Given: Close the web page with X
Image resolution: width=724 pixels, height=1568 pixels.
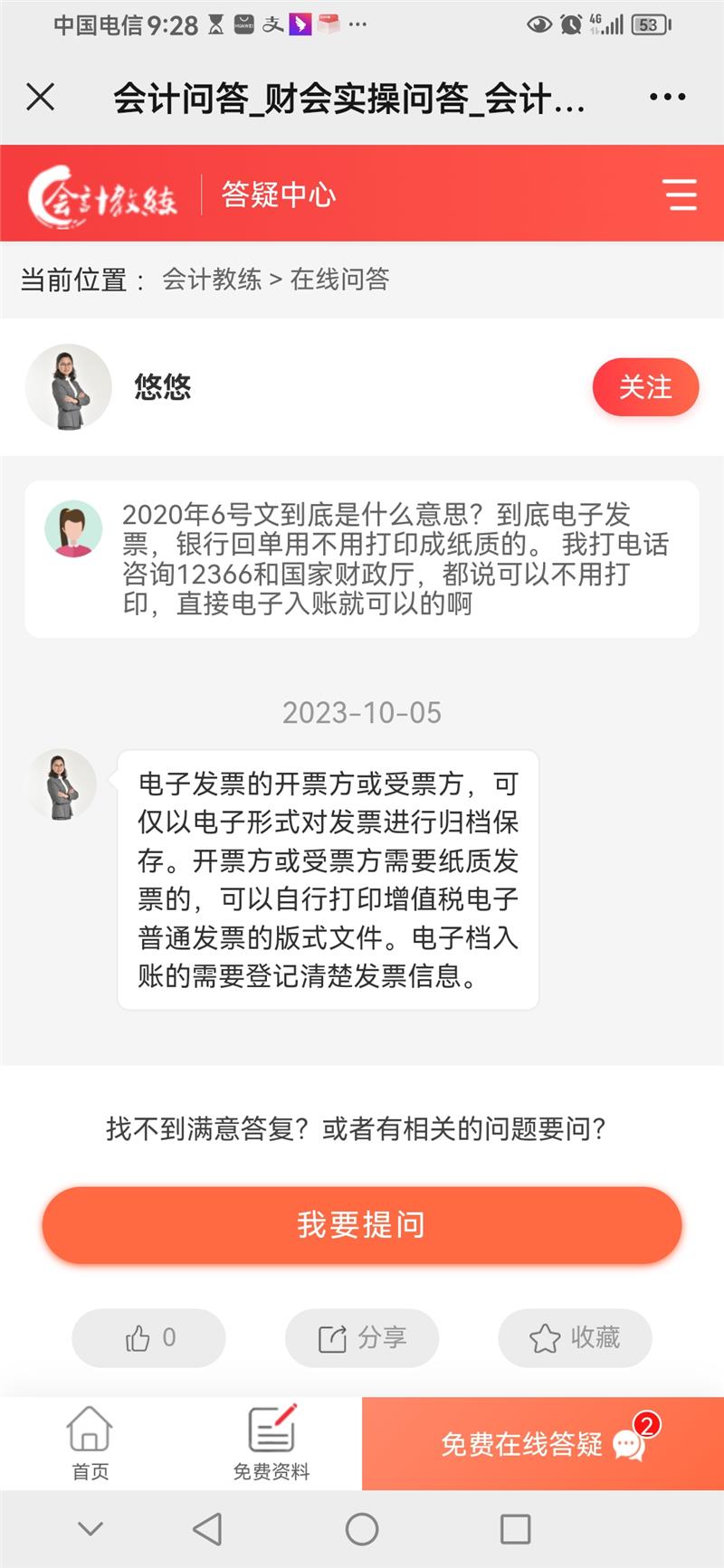Looking at the screenshot, I should [41, 97].
